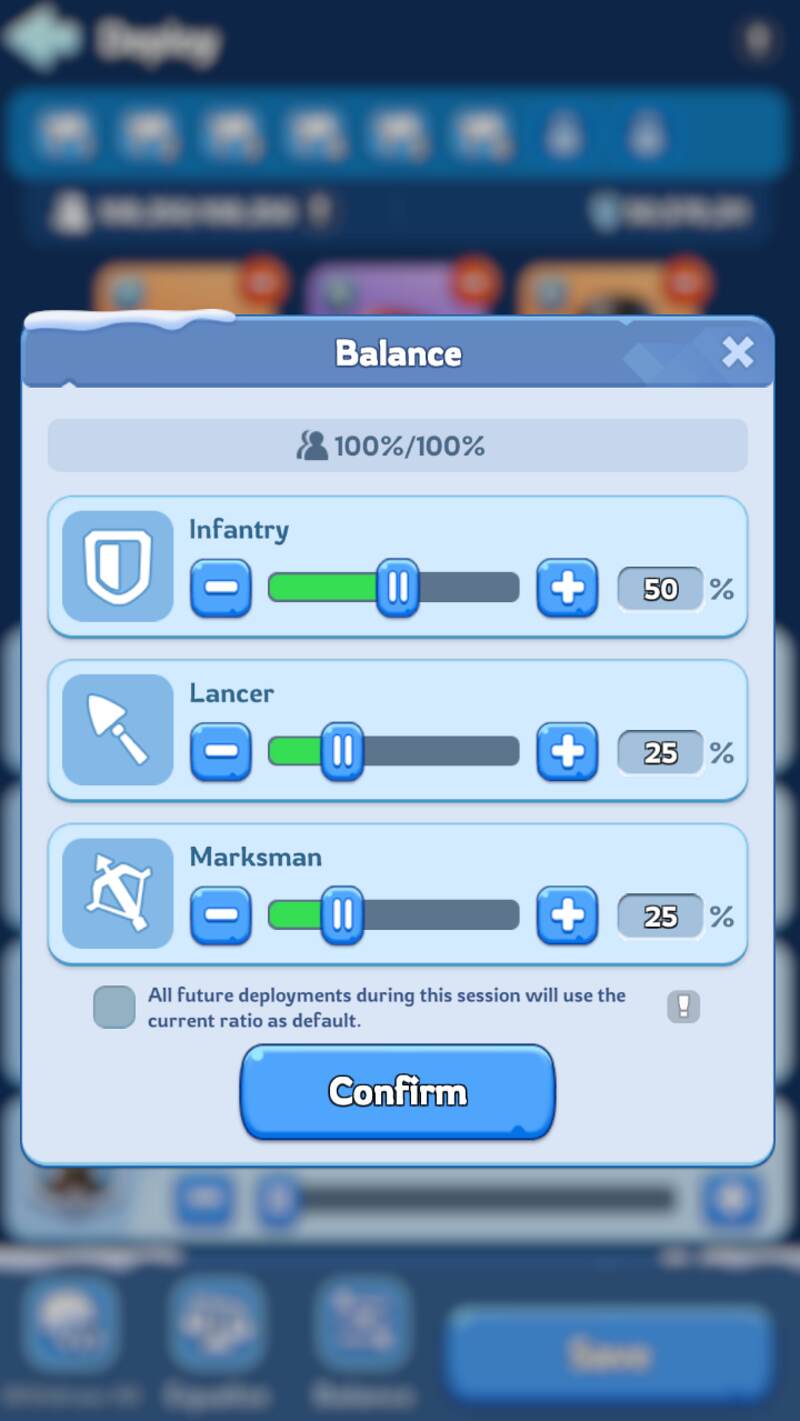Viewport: 800px width, 1421px height.
Task: Close the Balance dialog
Action: (737, 352)
